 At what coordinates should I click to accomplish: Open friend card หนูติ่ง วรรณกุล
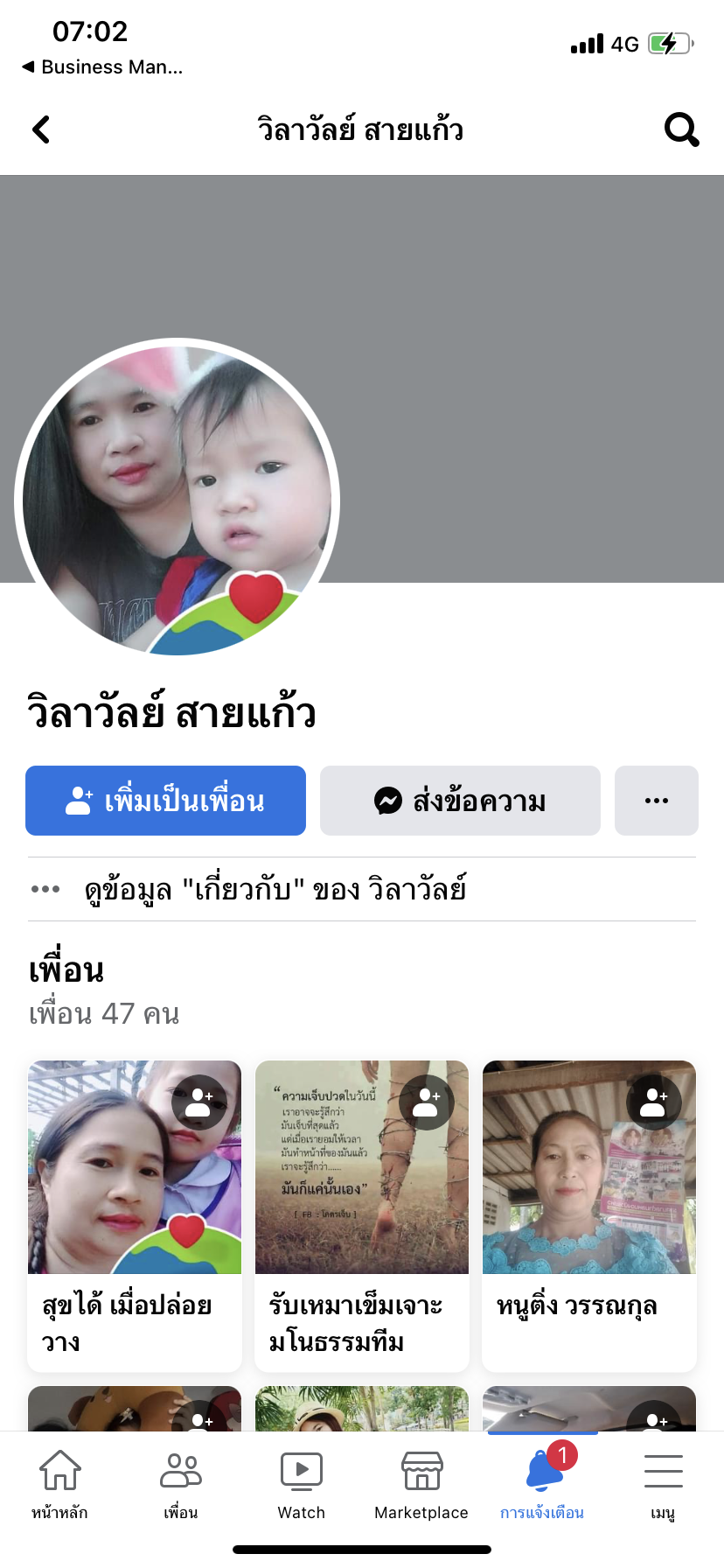[589, 1216]
